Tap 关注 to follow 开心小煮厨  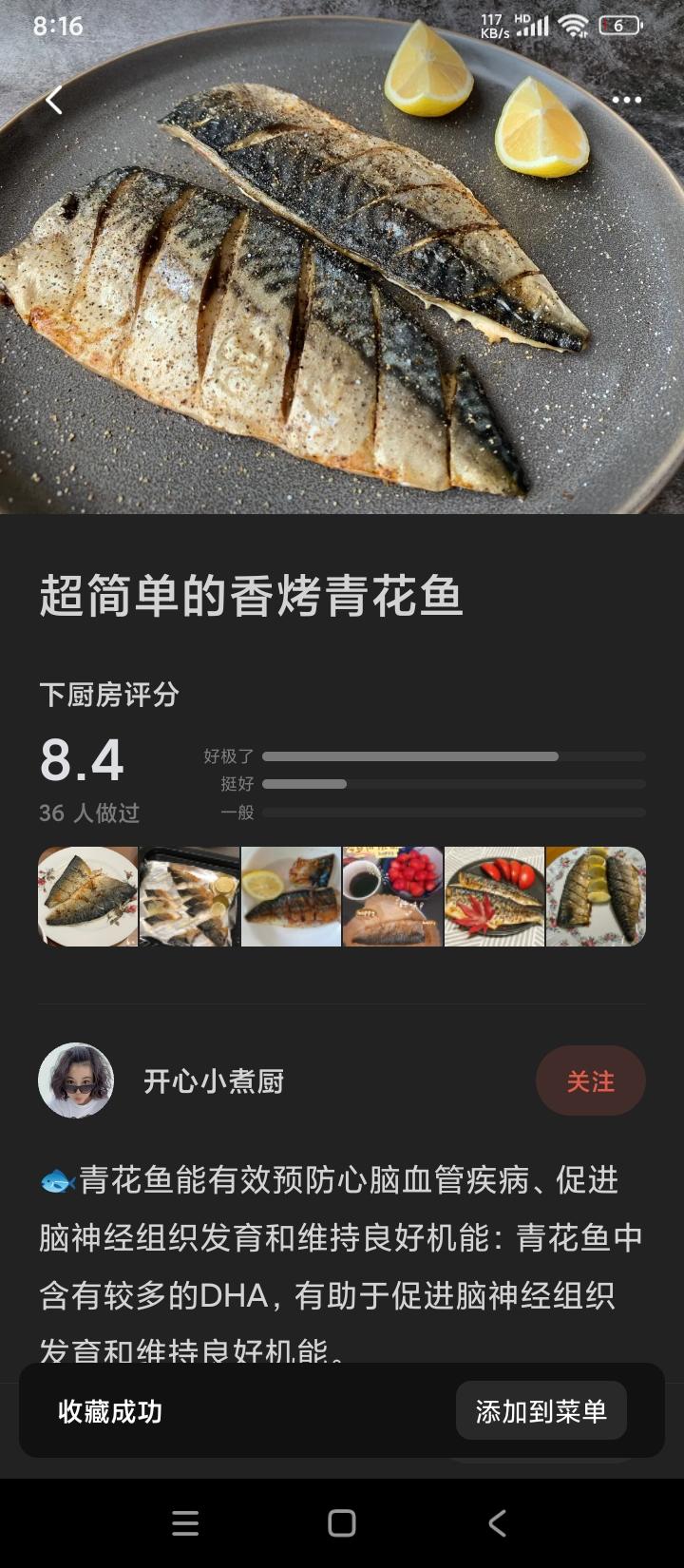click(590, 1080)
